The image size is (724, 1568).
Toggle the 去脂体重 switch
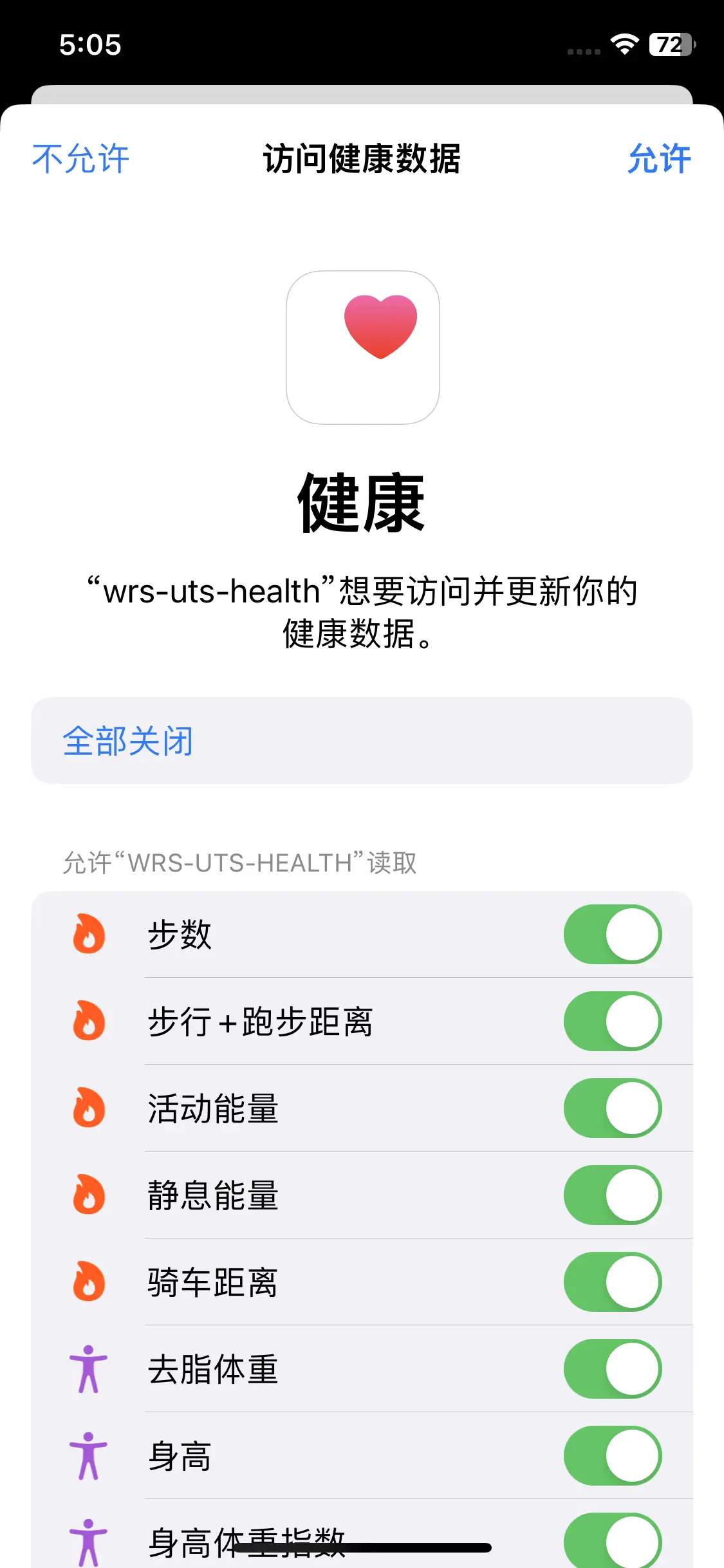pos(612,1369)
